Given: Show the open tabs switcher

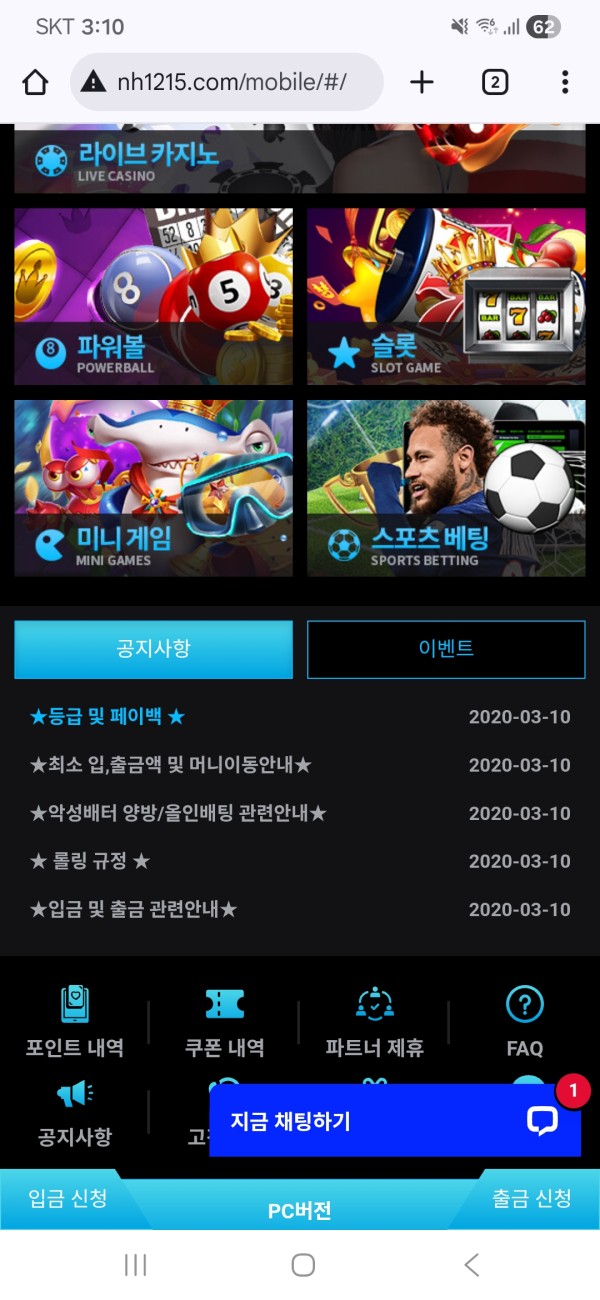Looking at the screenshot, I should coord(494,82).
